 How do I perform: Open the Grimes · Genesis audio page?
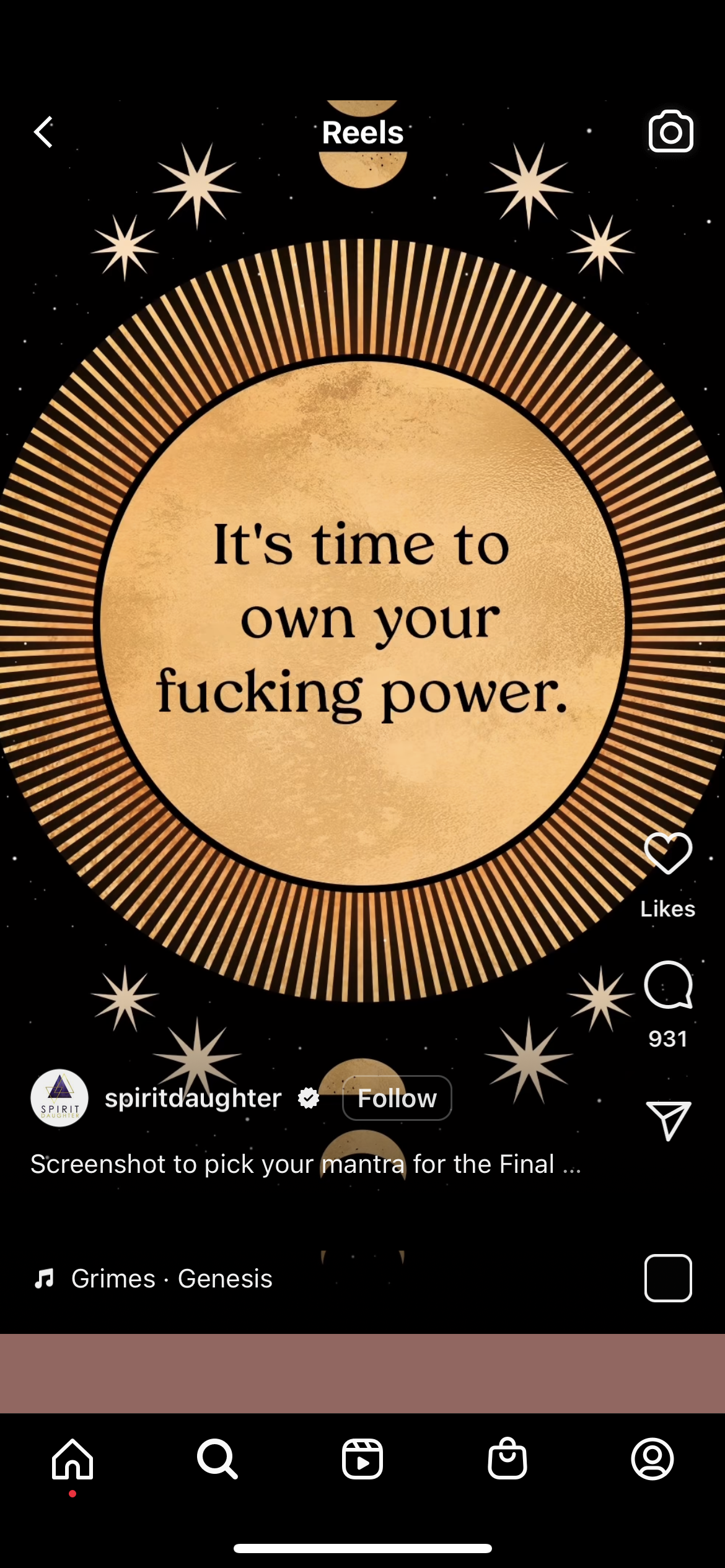172,1278
